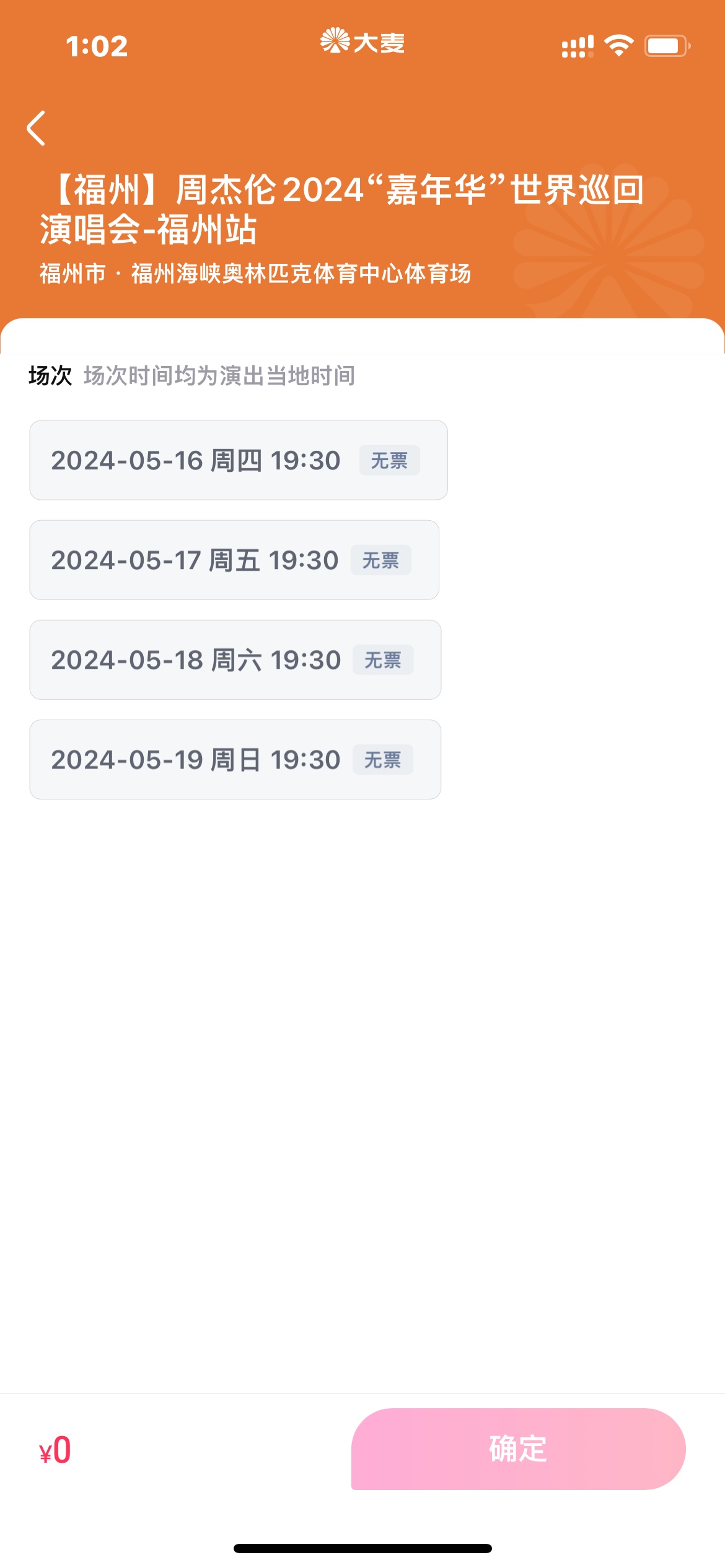Choose the 2024-05-17 周五 19:30 session
The width and height of the screenshot is (725, 1568).
(234, 560)
